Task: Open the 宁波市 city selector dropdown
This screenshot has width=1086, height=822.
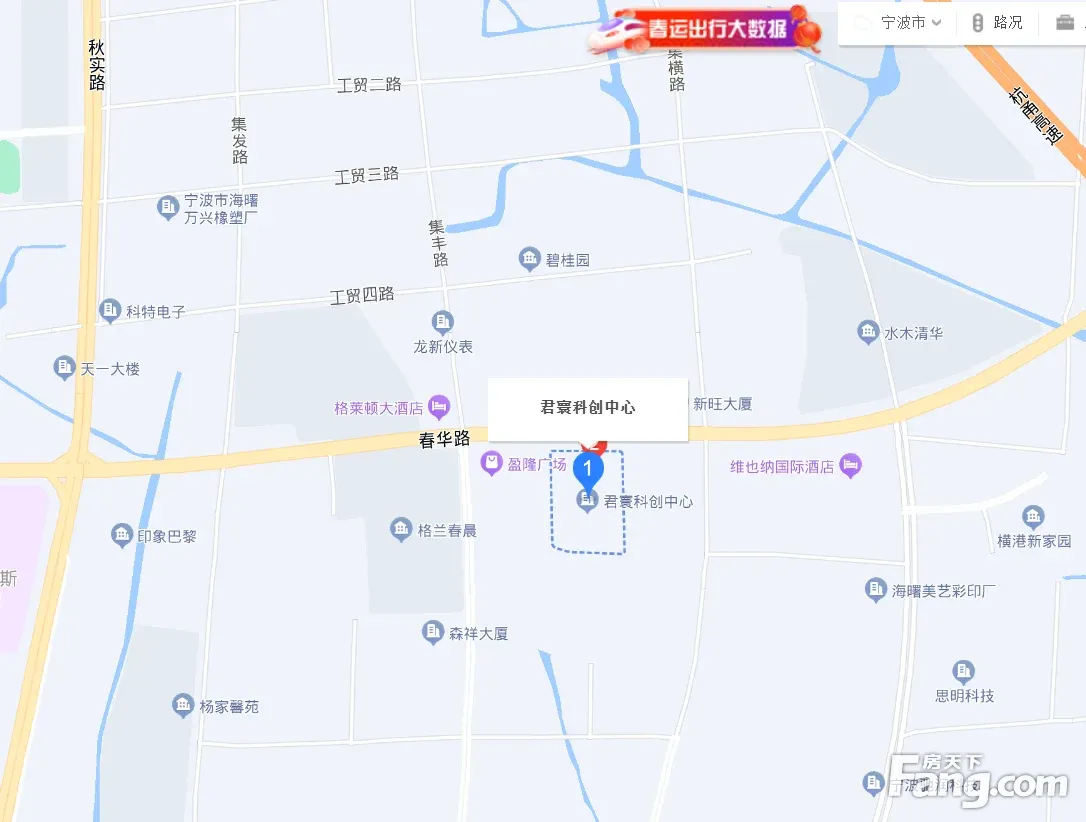Action: pyautogui.click(x=910, y=23)
